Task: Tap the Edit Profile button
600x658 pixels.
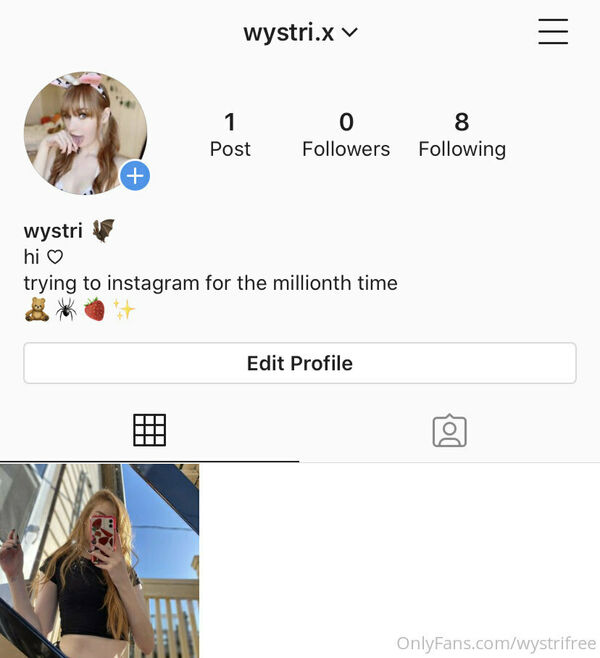Action: coord(300,363)
